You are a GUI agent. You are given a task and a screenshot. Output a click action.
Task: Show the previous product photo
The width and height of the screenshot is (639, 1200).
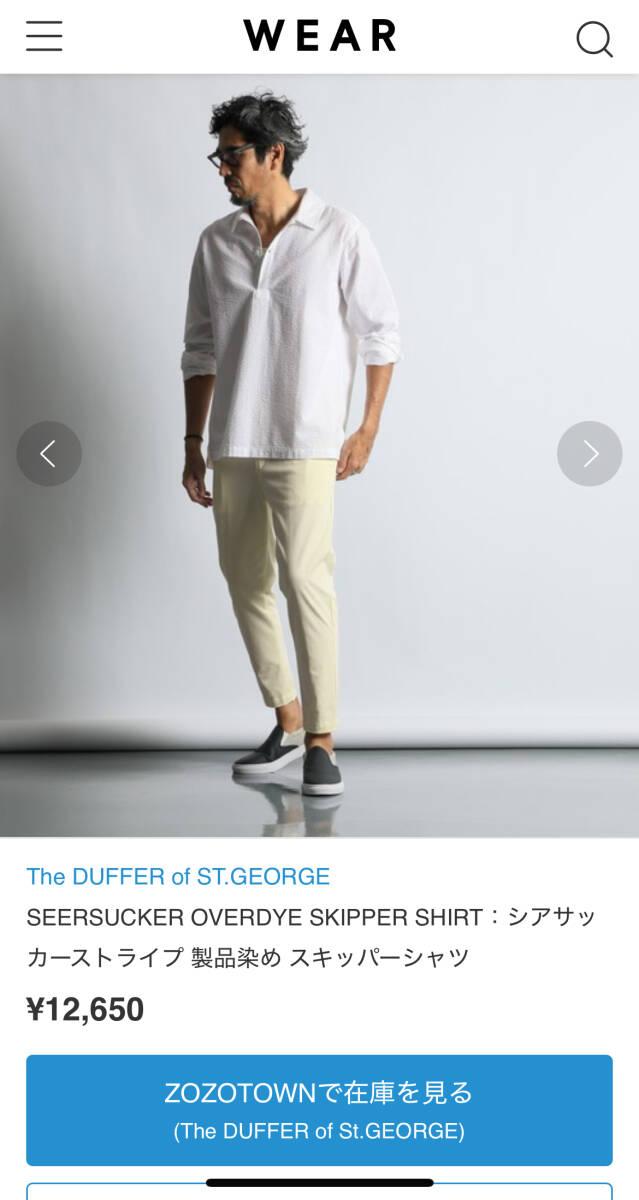pyautogui.click(x=48, y=454)
